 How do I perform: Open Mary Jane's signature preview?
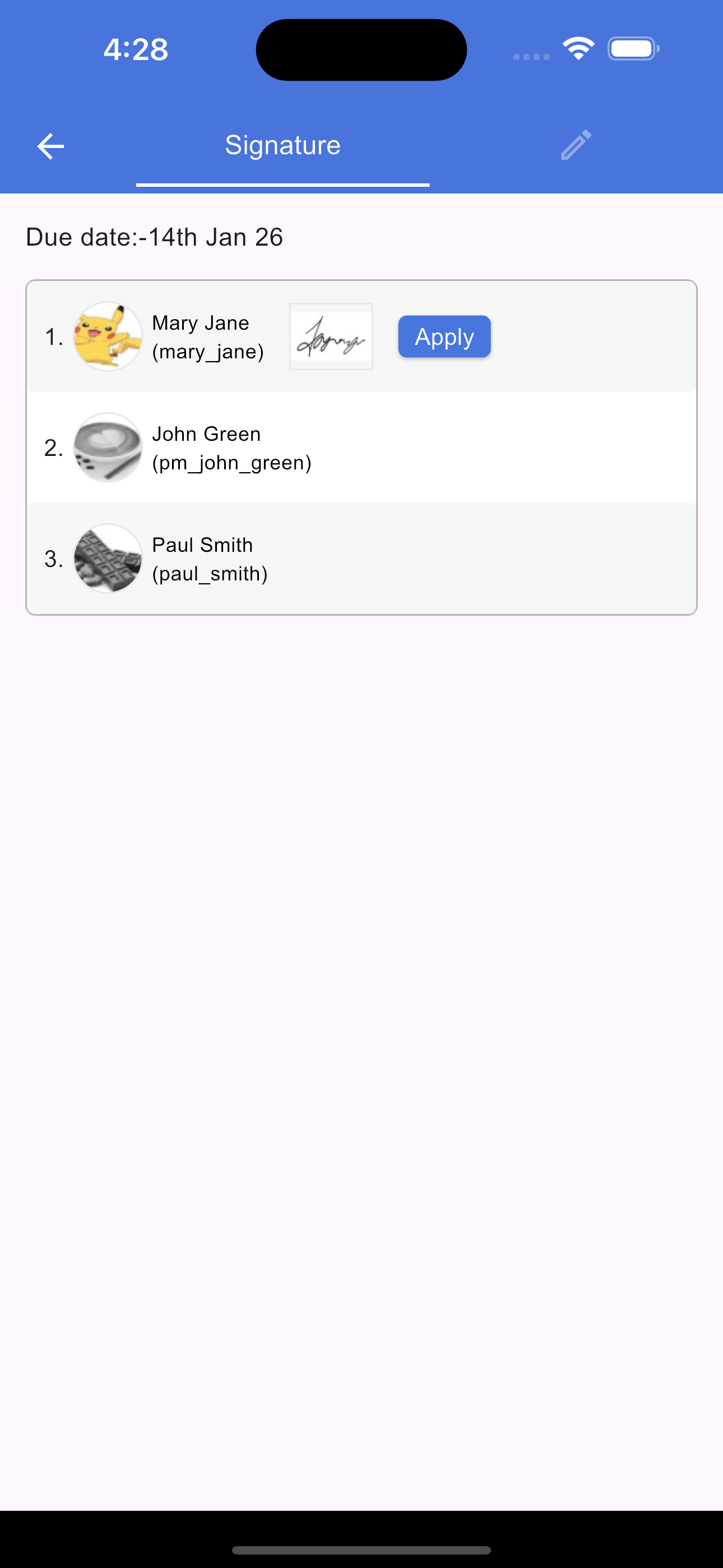[331, 336]
